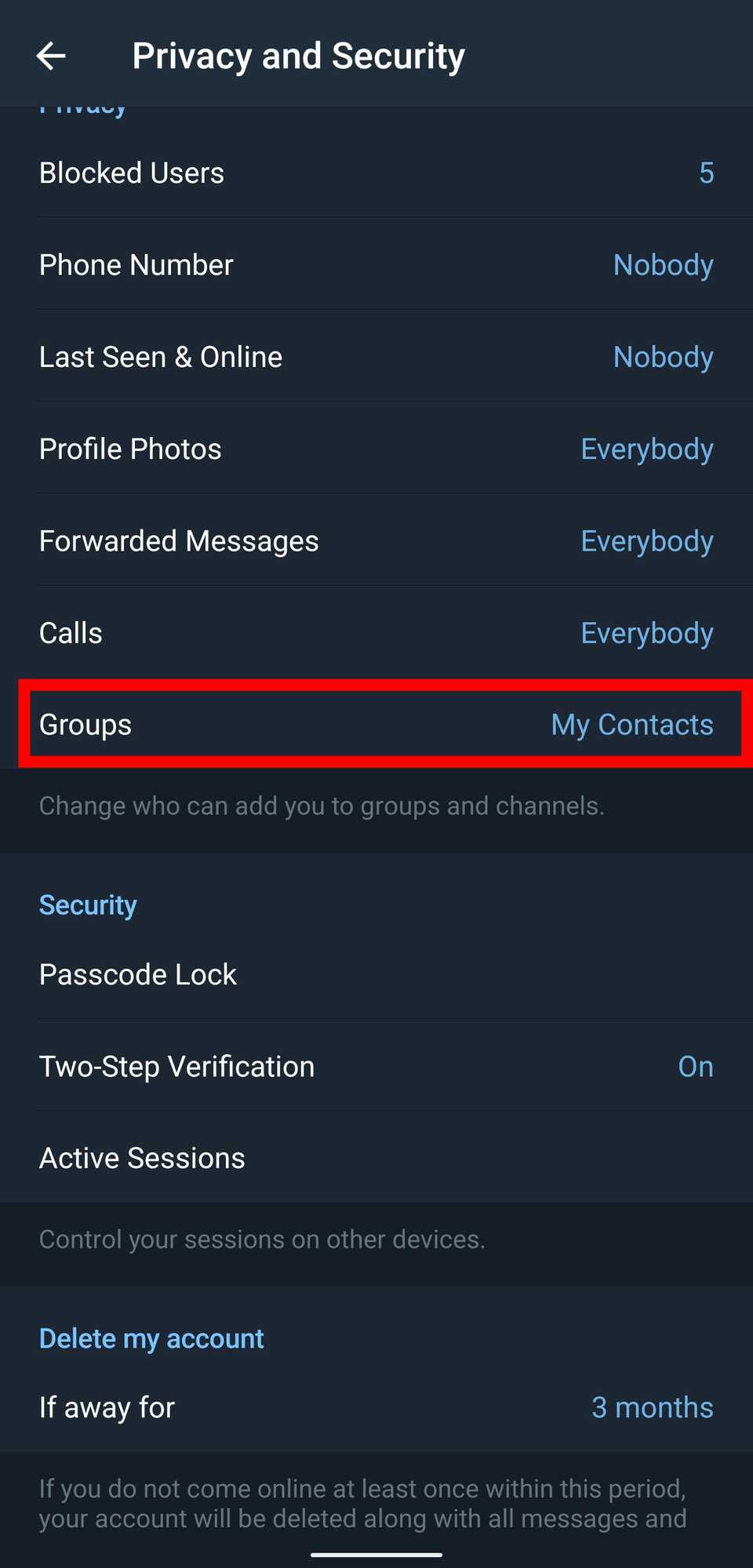Open Forwarded Messages privacy setting
The width and height of the screenshot is (753, 1568).
tap(376, 541)
